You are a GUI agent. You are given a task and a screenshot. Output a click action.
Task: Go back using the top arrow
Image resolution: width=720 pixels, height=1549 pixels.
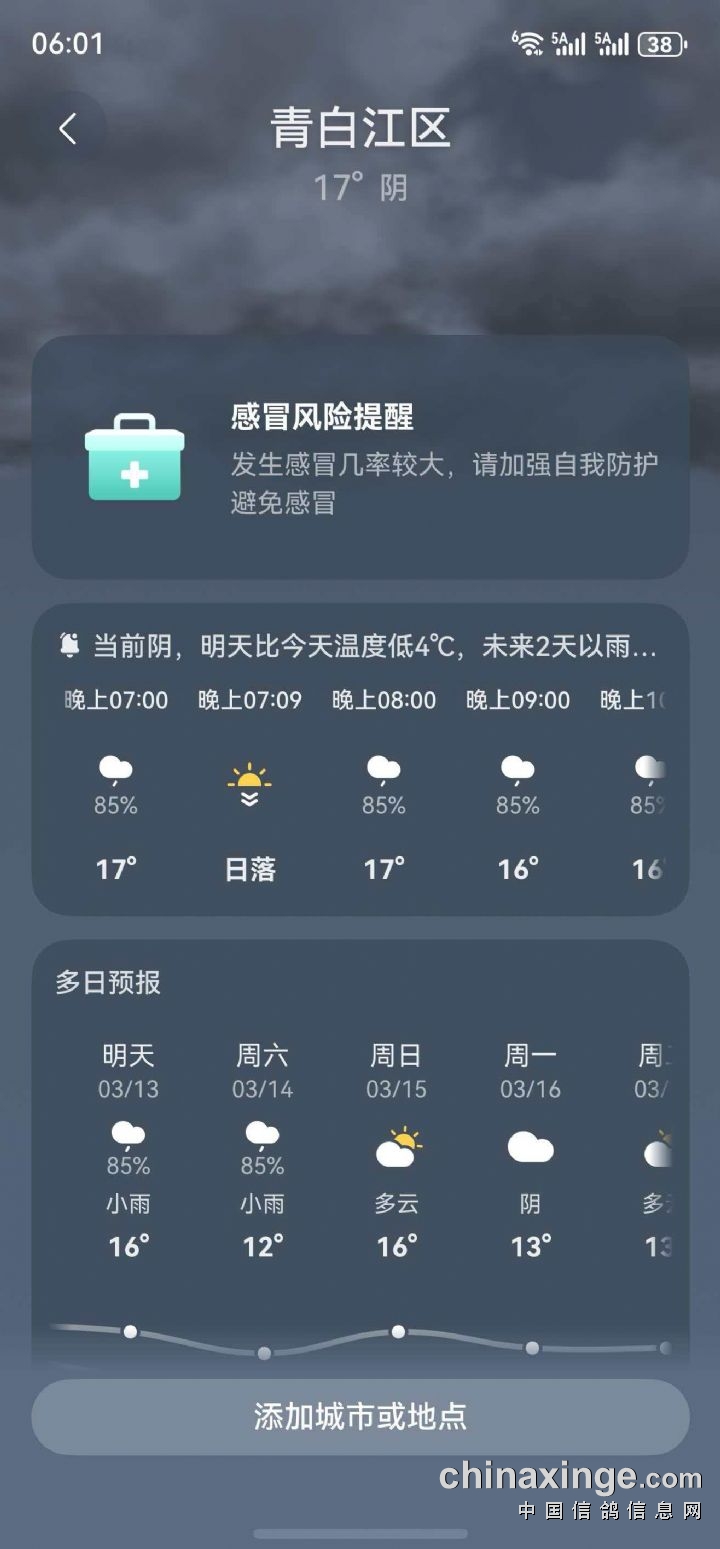click(x=67, y=129)
